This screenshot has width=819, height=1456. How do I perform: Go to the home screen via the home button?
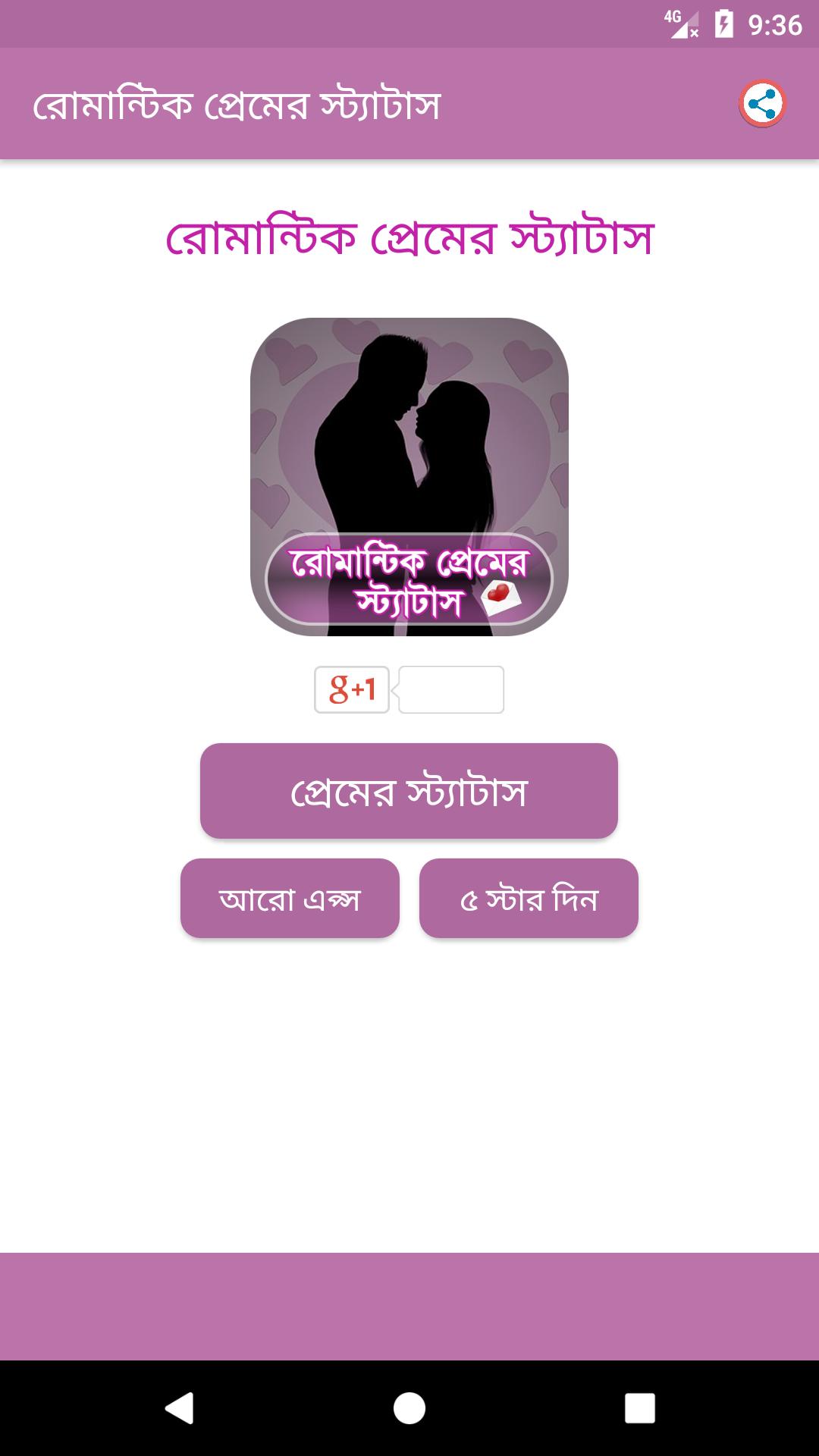(409, 1408)
